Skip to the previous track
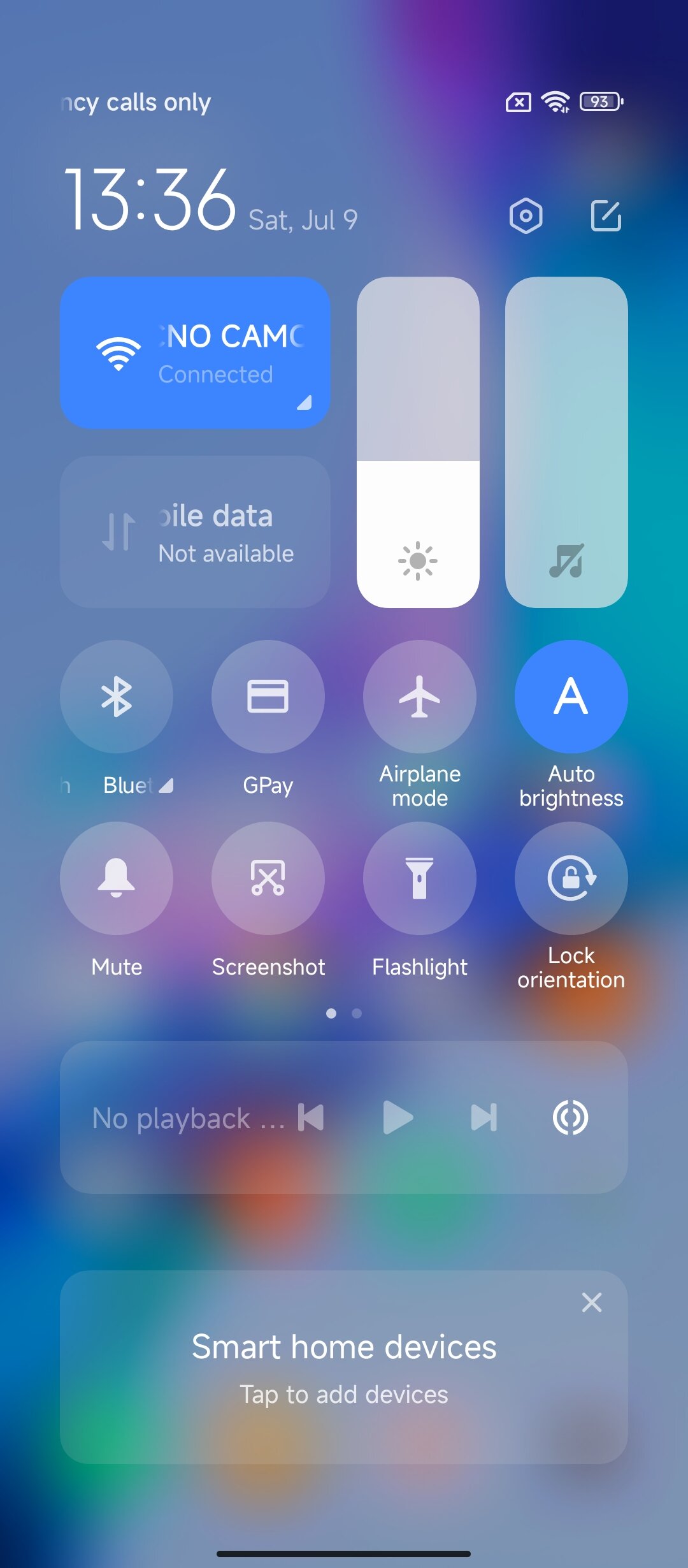 pyautogui.click(x=311, y=1117)
